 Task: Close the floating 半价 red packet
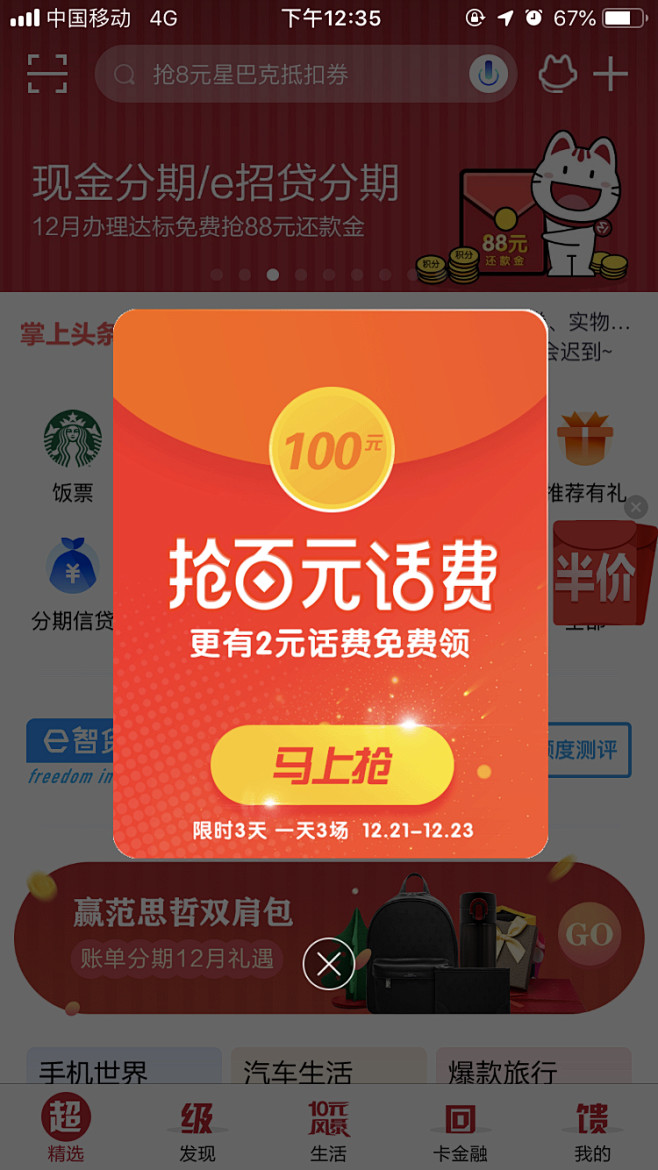click(x=636, y=508)
